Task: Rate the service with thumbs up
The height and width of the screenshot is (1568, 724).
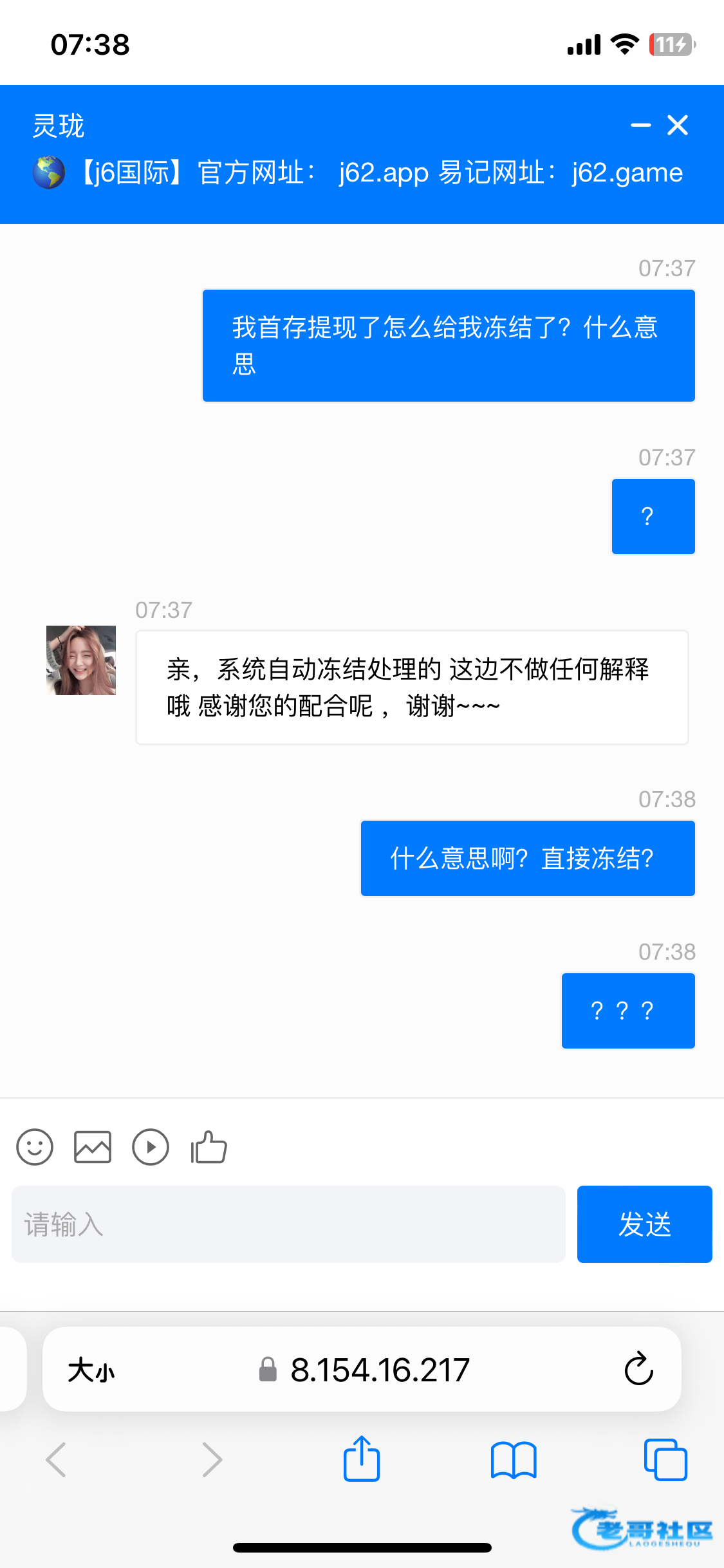Action: coord(209,1147)
